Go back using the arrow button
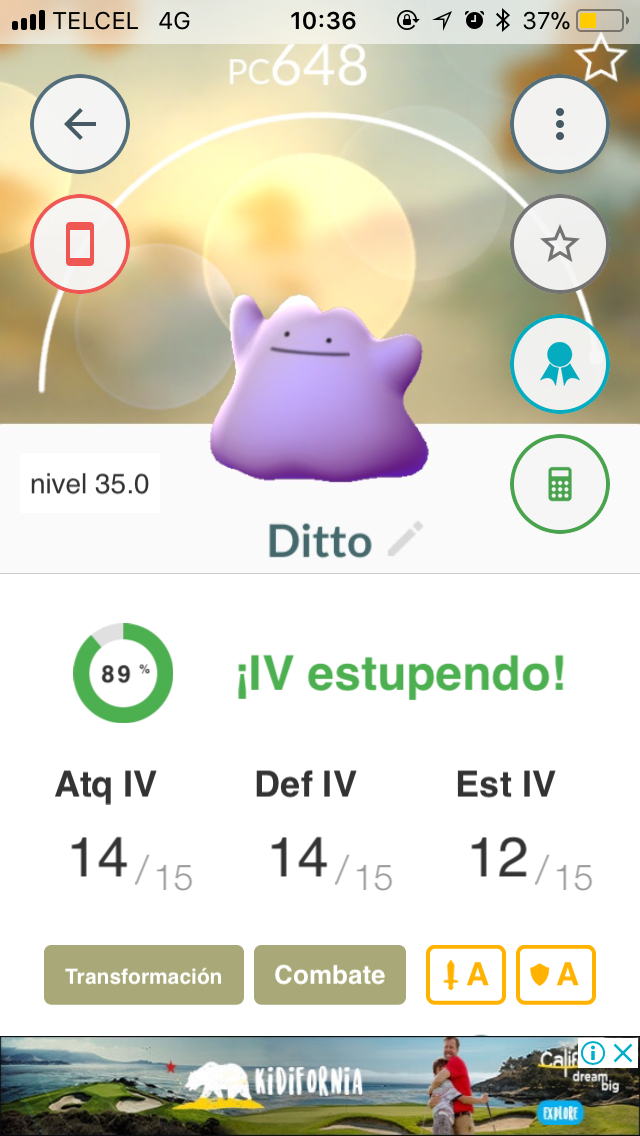This screenshot has height=1136, width=640. 80,124
